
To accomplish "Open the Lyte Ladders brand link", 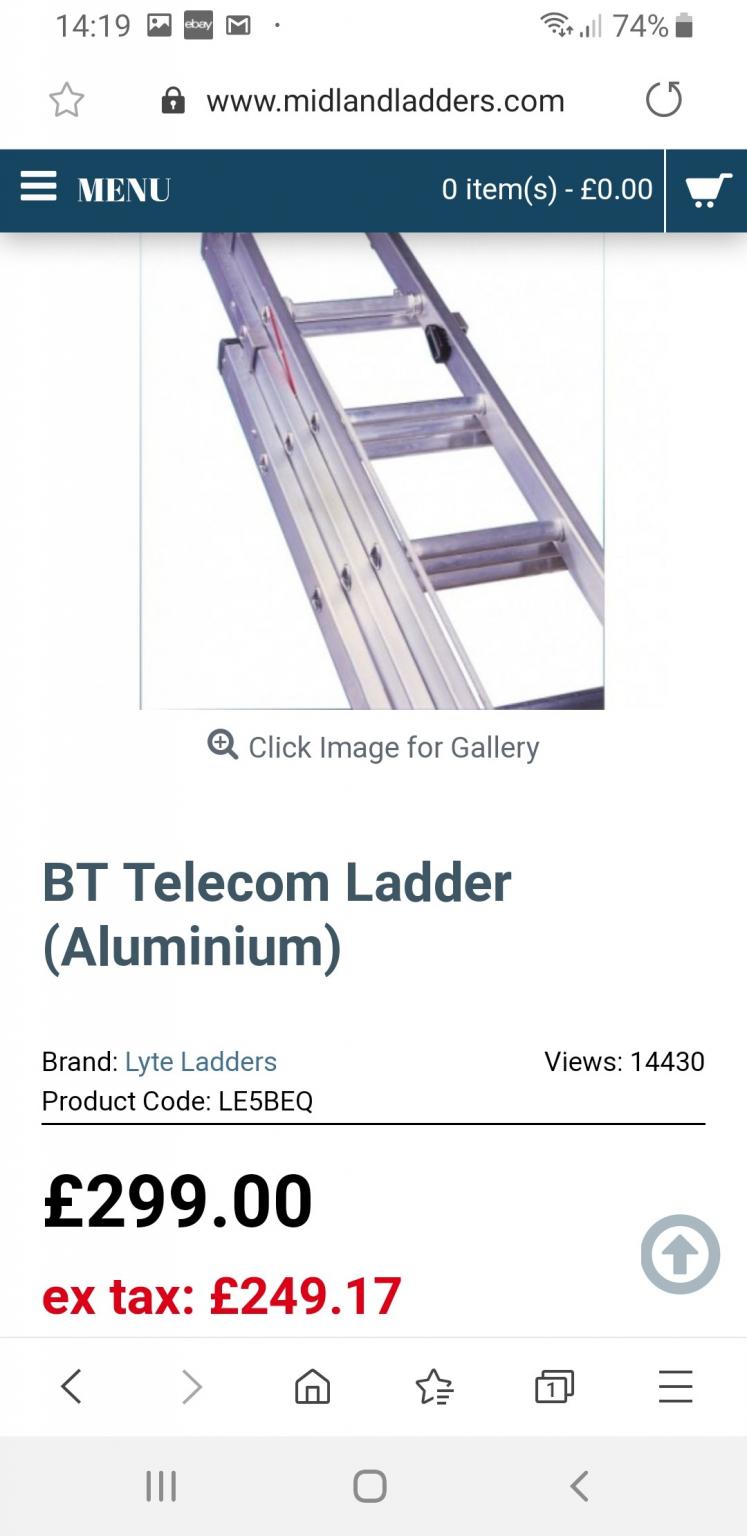I will (x=200, y=1061).
